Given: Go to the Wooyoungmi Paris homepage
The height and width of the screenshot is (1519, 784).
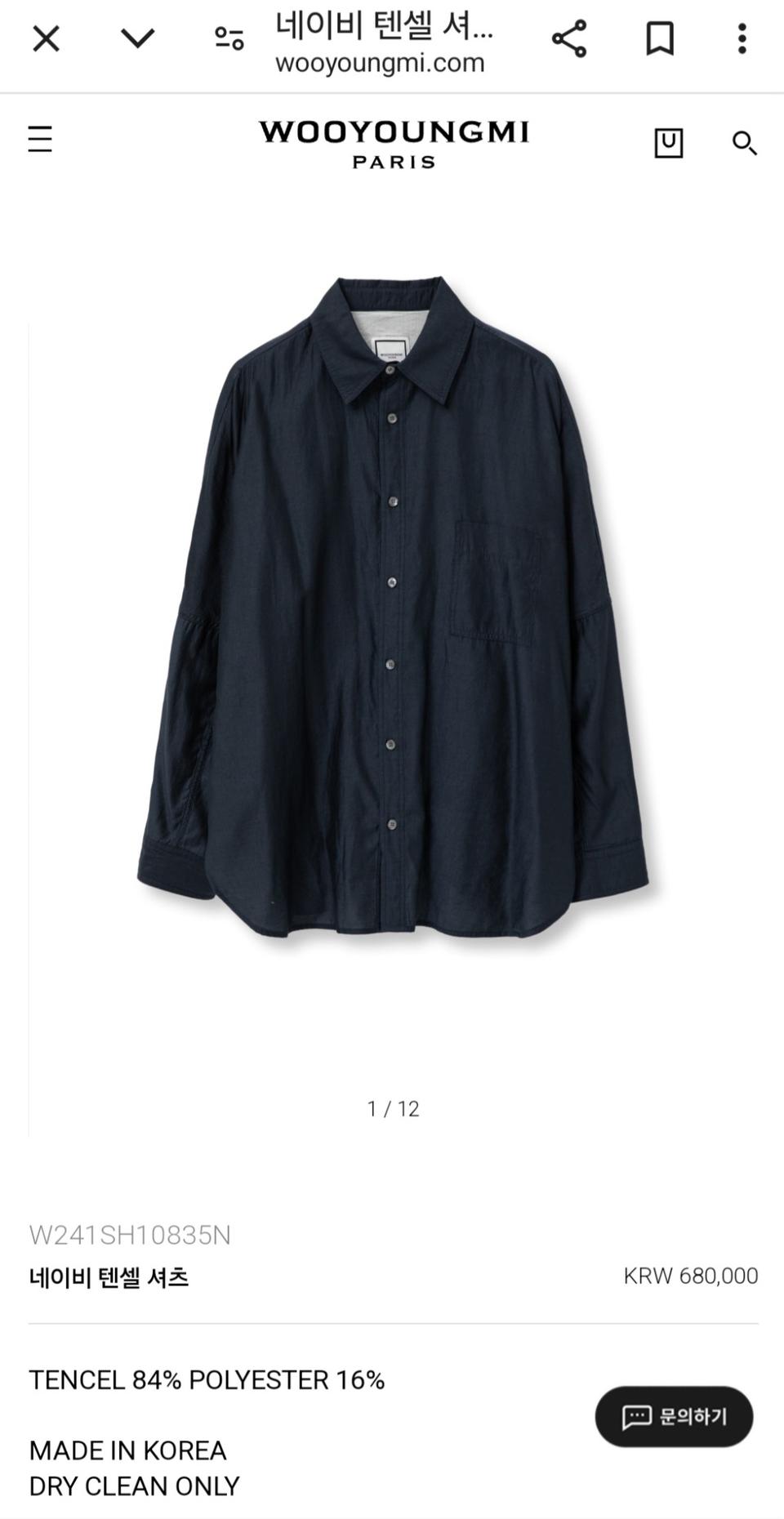Looking at the screenshot, I should (x=394, y=143).
